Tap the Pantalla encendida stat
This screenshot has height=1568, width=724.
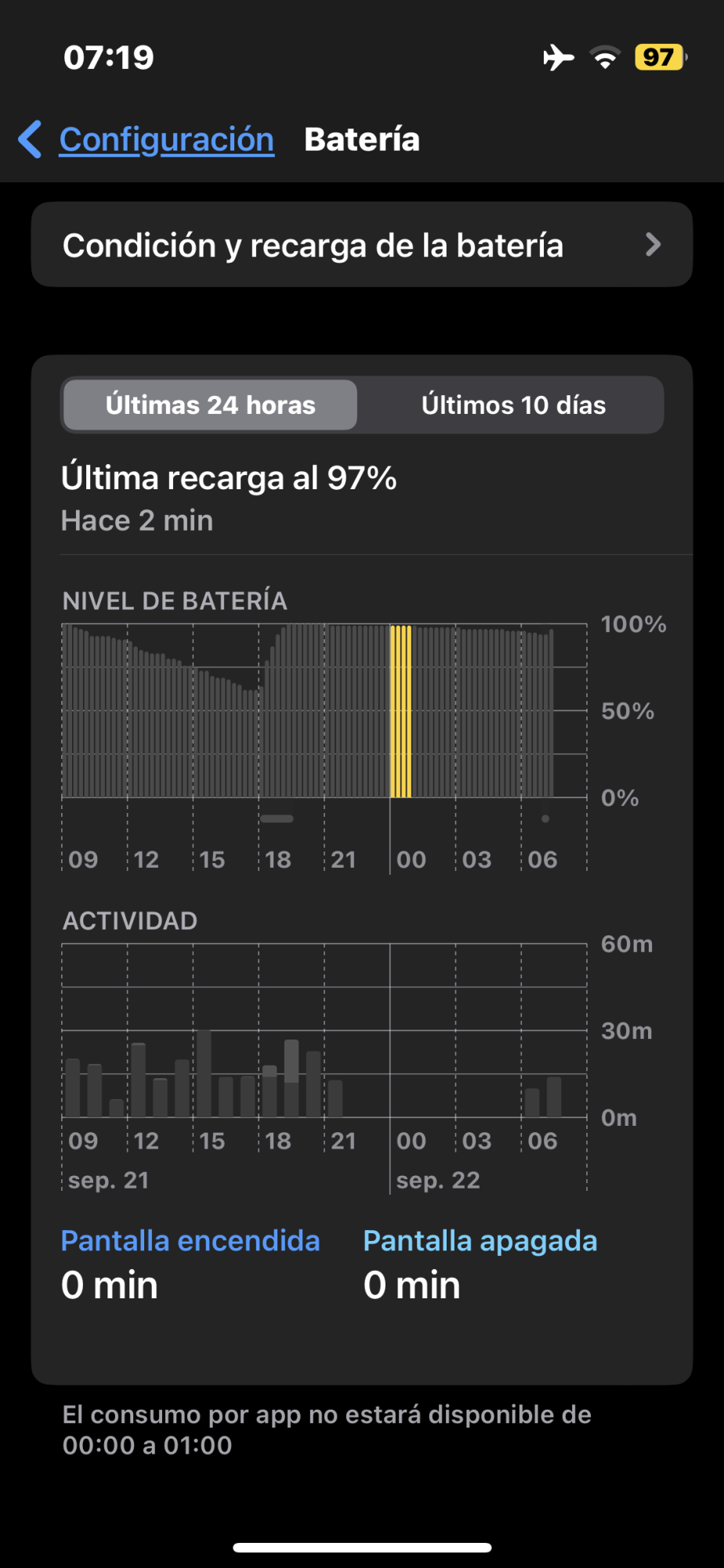click(x=190, y=1263)
